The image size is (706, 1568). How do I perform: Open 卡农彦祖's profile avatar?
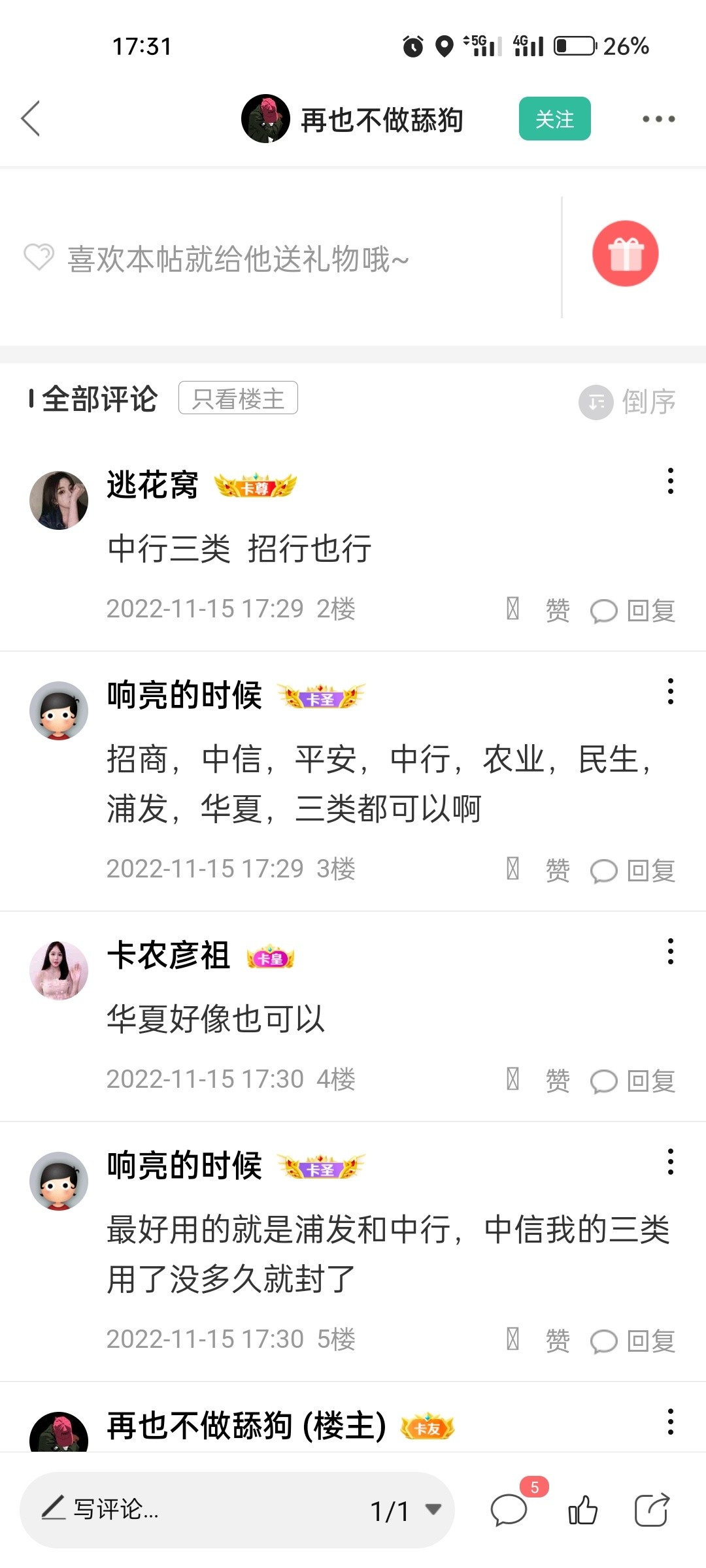click(59, 970)
